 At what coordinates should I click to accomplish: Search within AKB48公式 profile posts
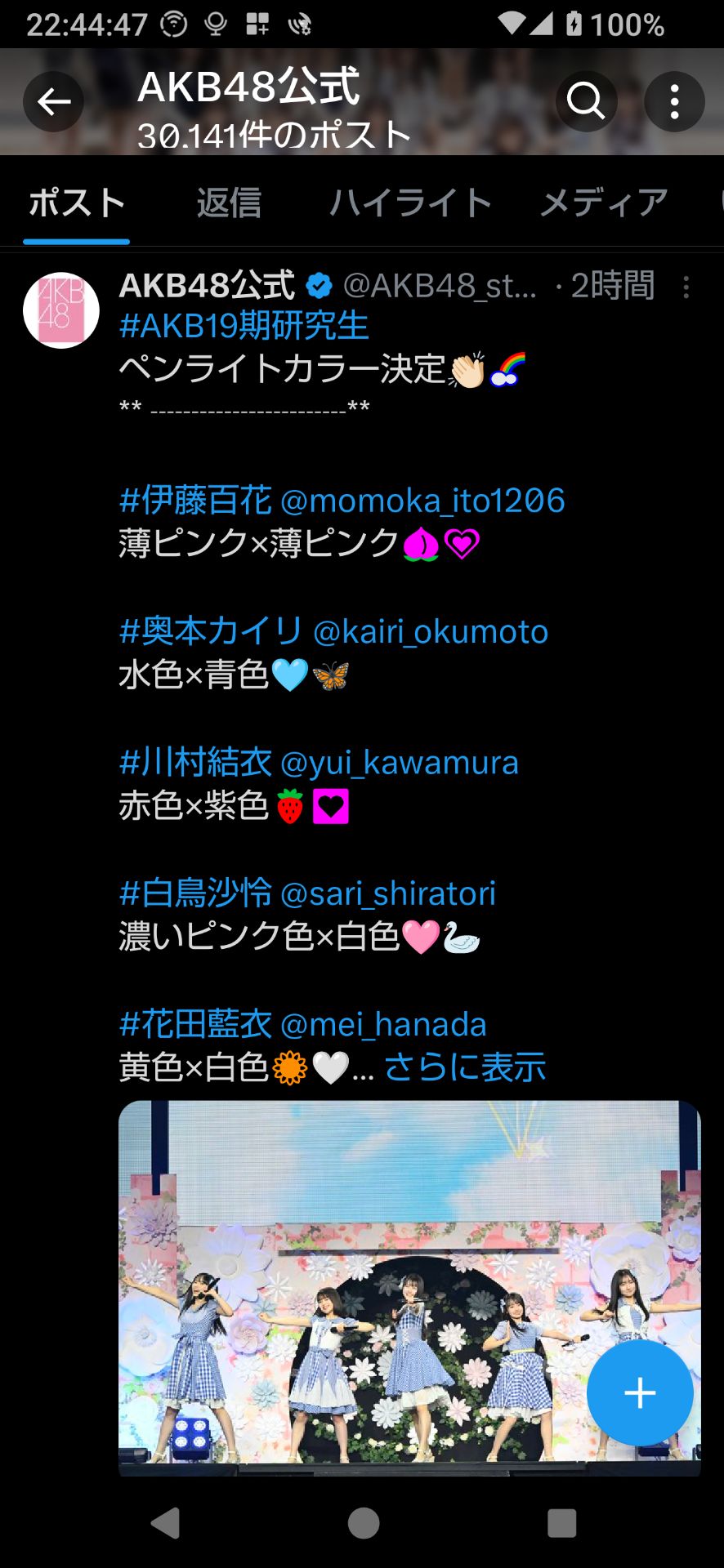(x=586, y=102)
